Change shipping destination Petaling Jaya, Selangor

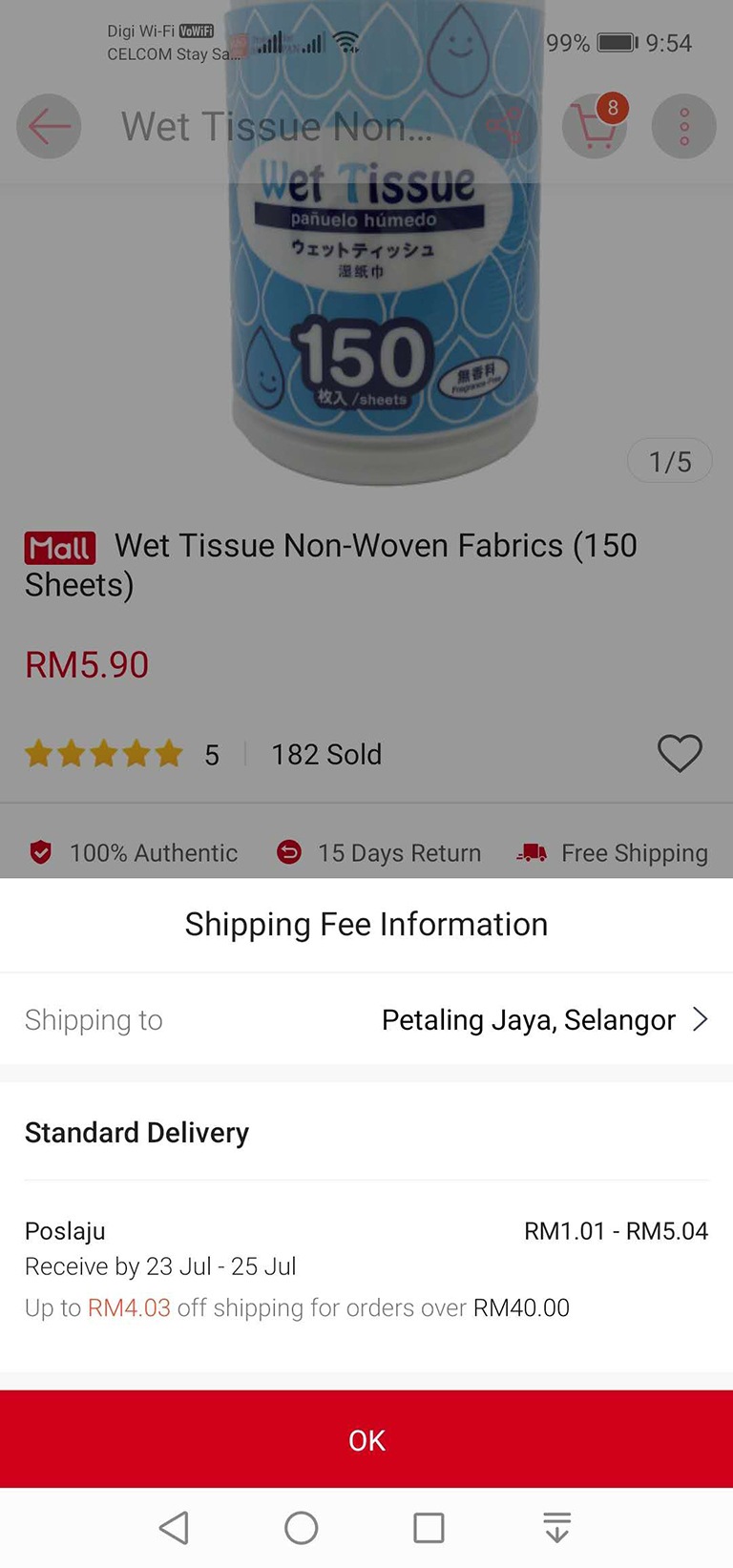coord(544,1019)
